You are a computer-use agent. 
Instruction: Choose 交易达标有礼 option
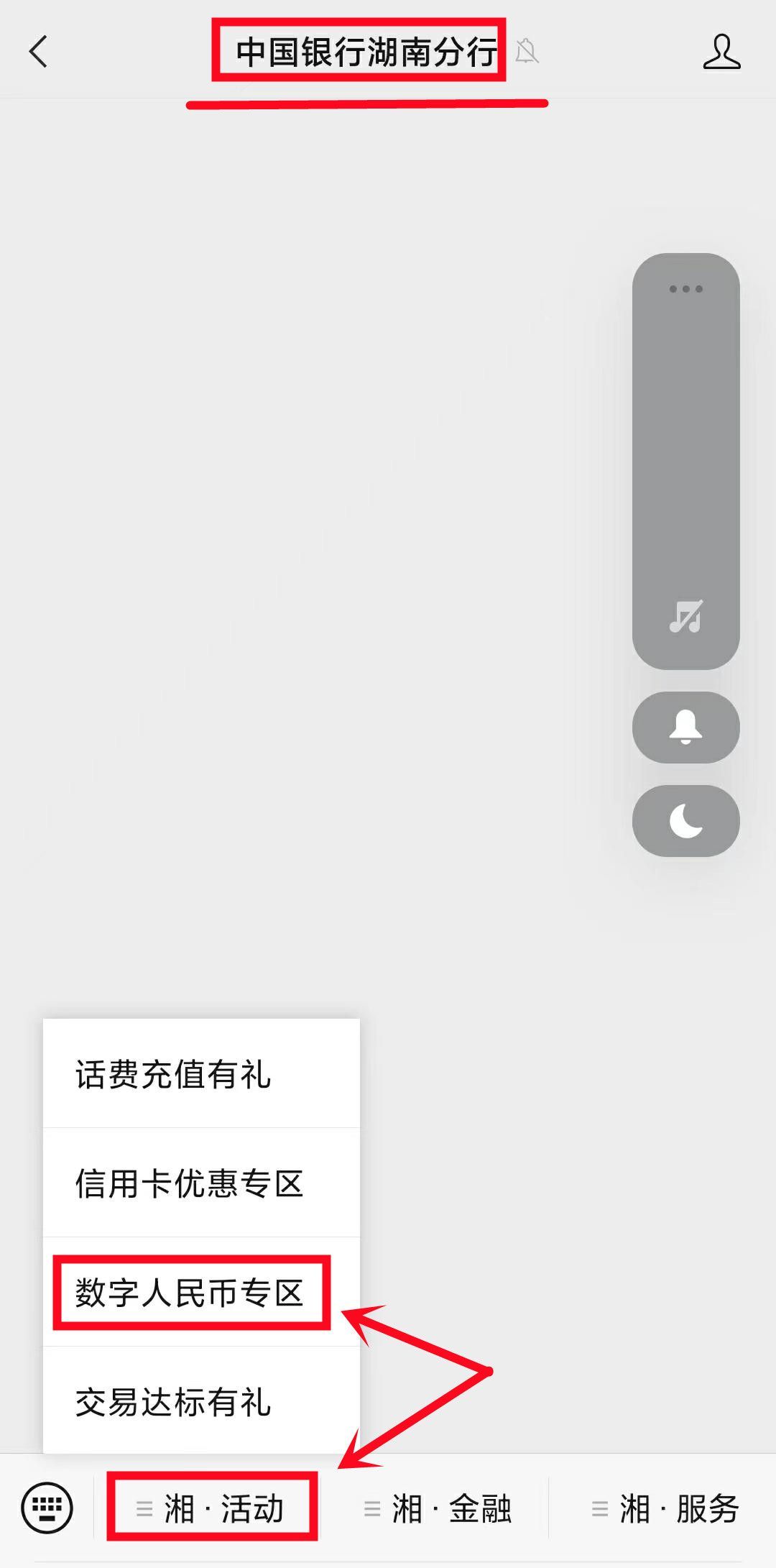(x=173, y=1403)
